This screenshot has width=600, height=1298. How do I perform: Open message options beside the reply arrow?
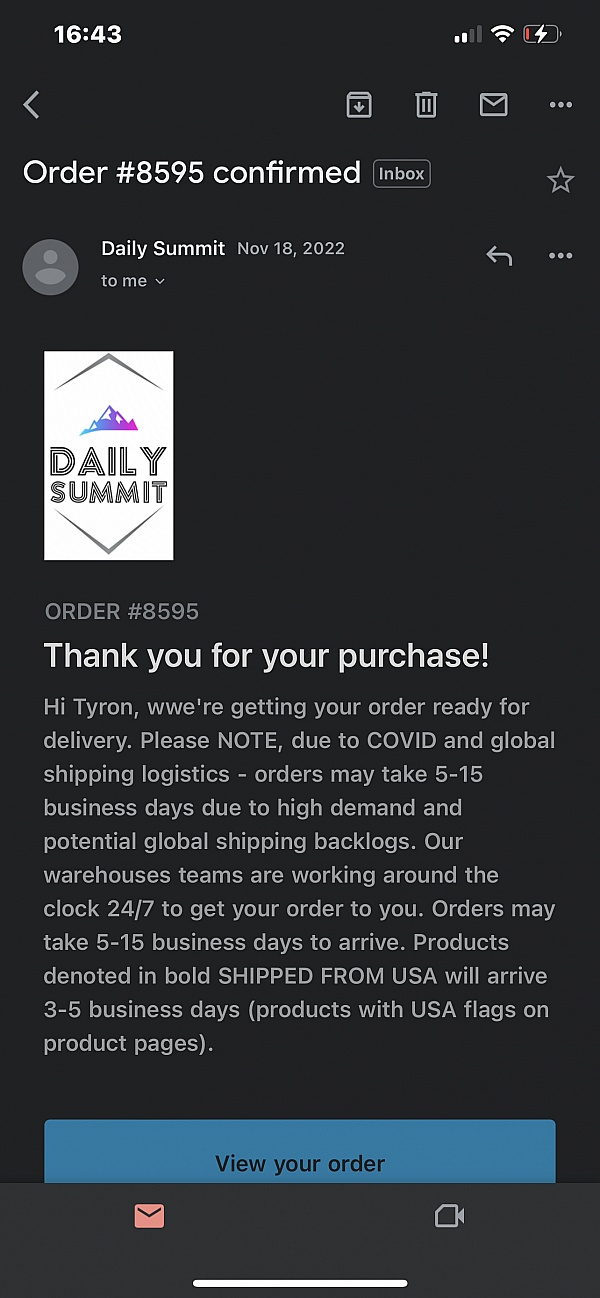coord(561,256)
